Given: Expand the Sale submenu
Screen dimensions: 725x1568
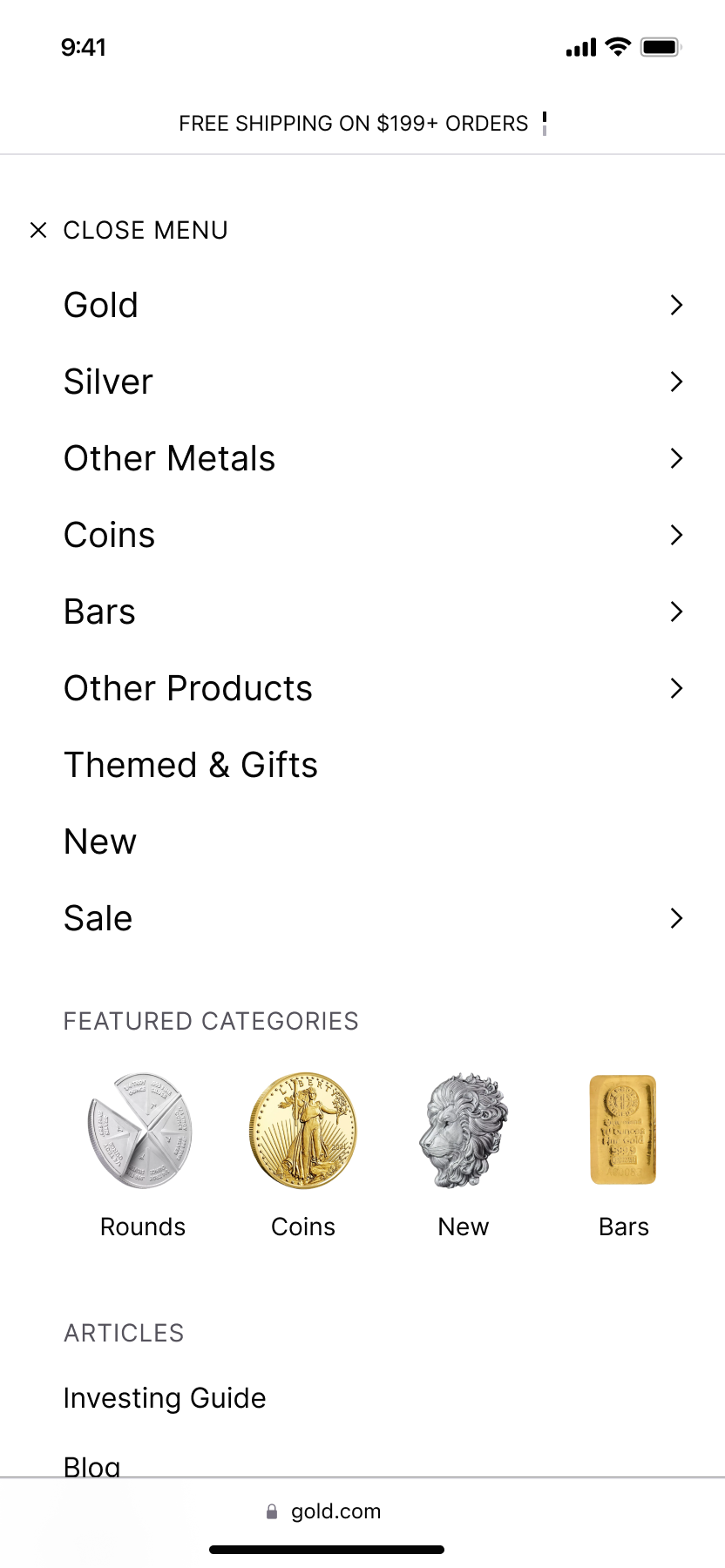Looking at the screenshot, I should [373, 918].
